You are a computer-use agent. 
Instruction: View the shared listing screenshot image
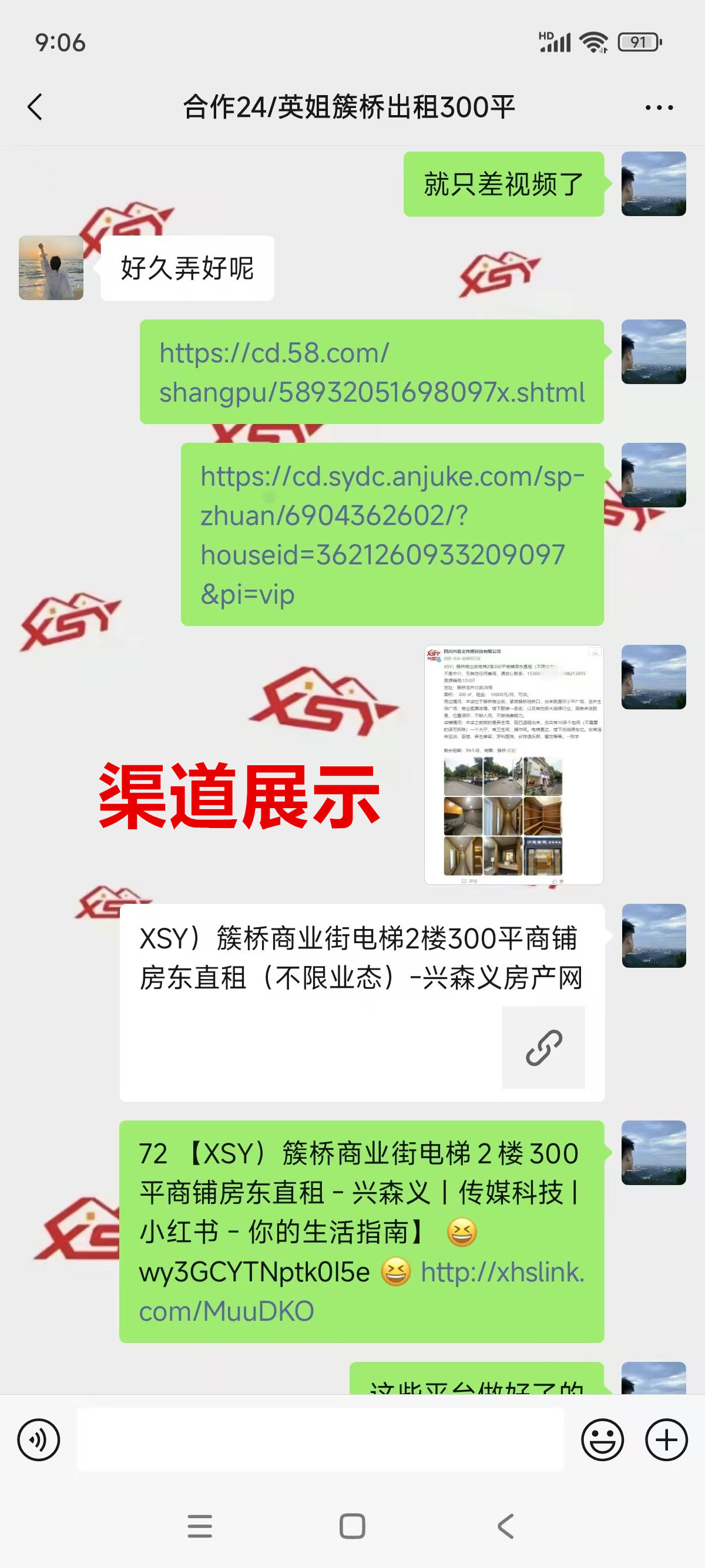(x=513, y=765)
